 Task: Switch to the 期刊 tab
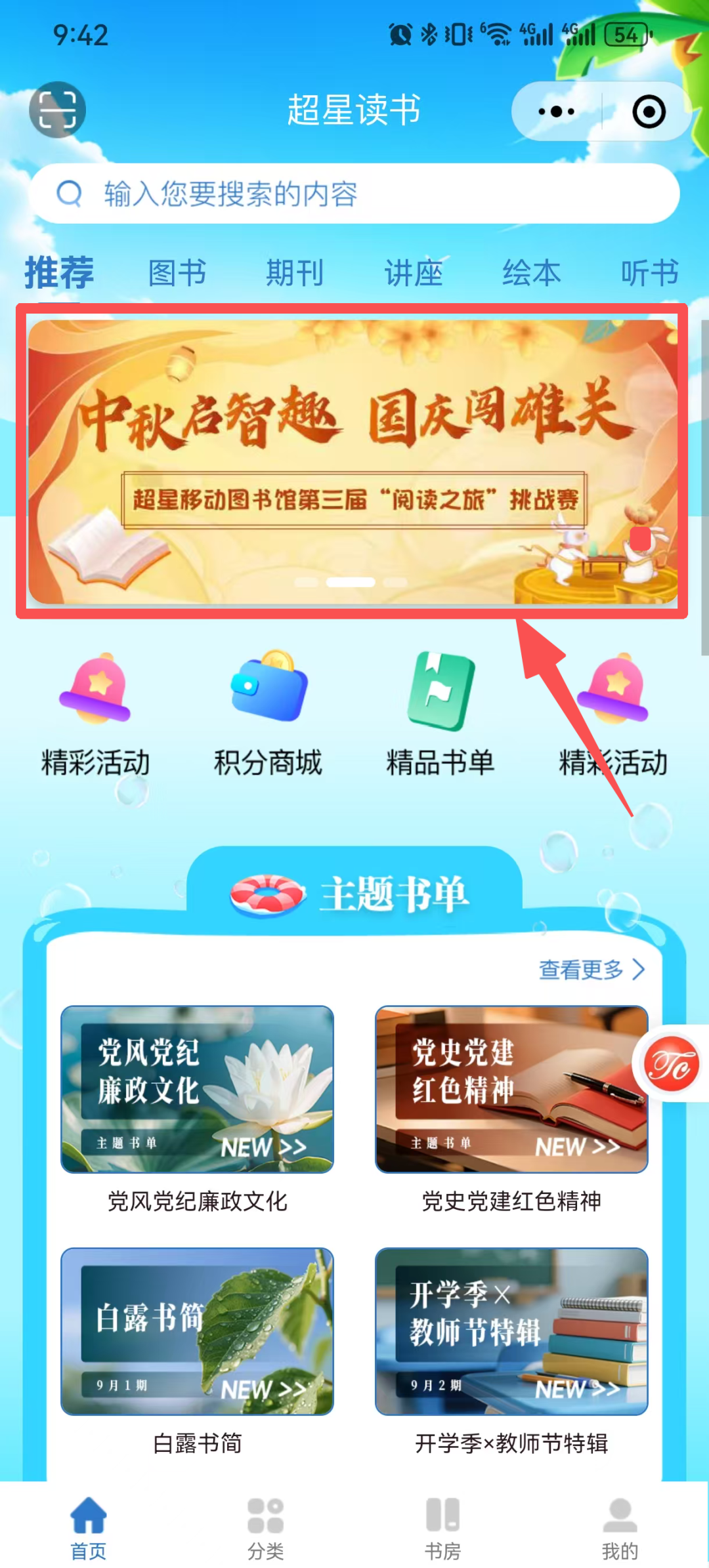pos(295,273)
